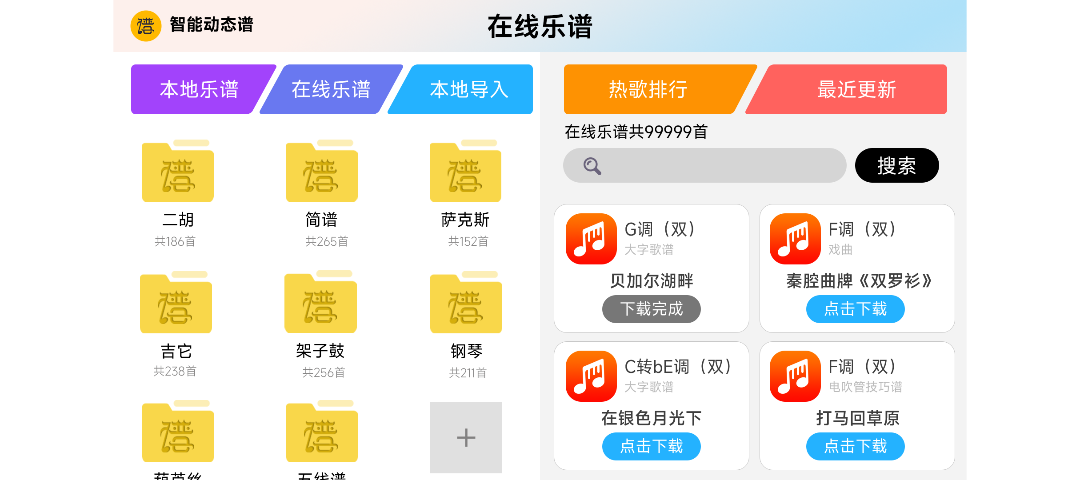1080x480 pixels.
Task: Tap the online score search field
Action: (x=705, y=166)
